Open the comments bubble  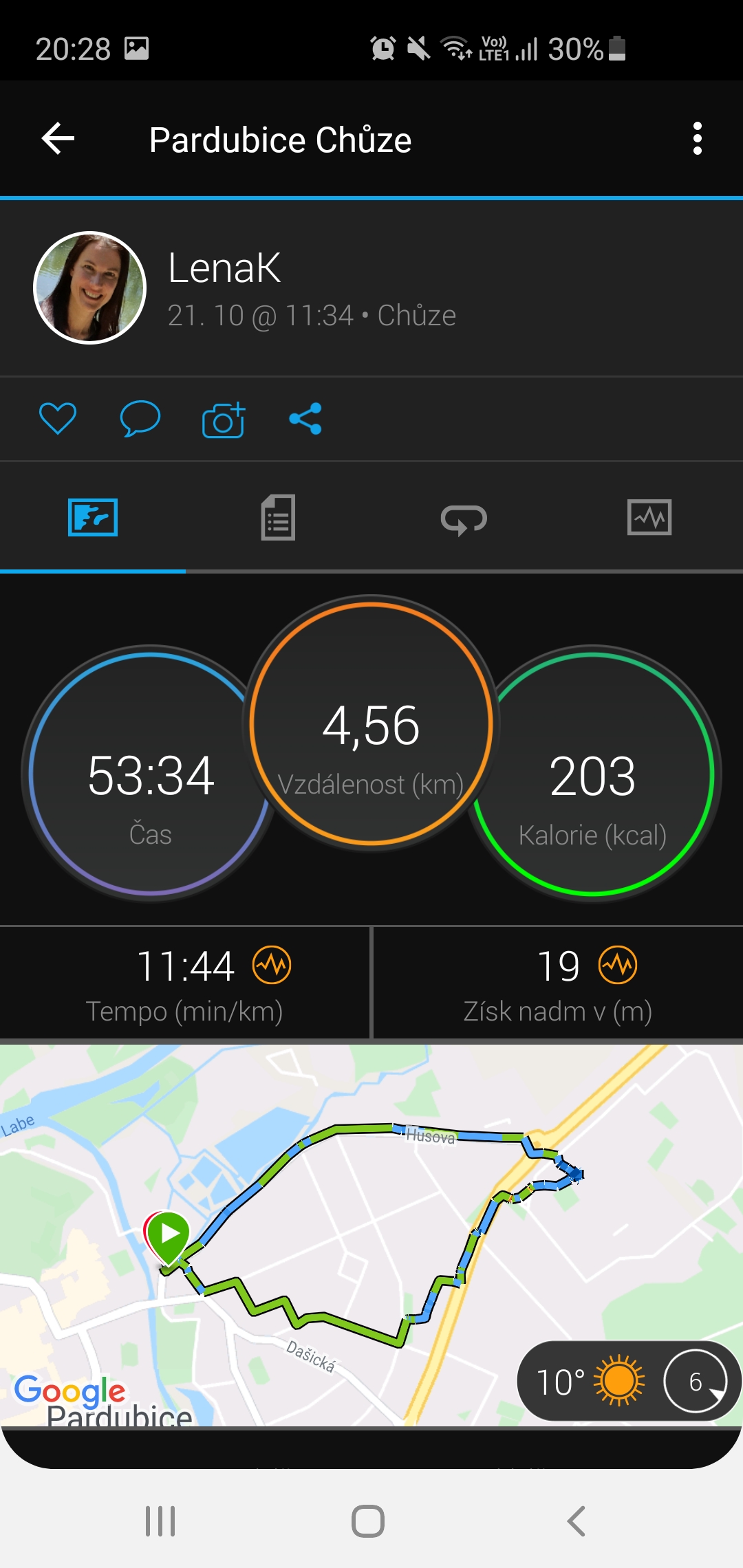(x=140, y=418)
